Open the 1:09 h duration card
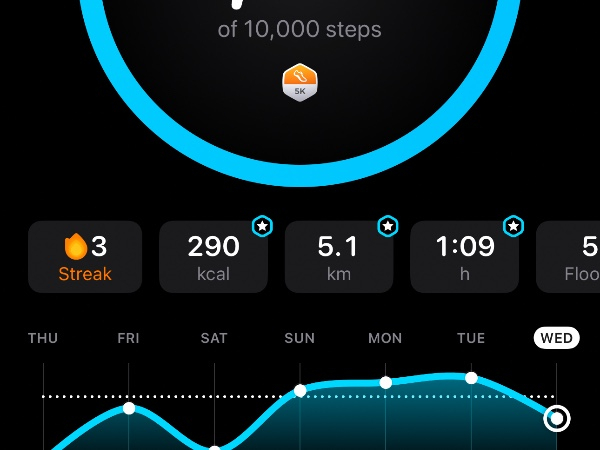The width and height of the screenshot is (600, 450). 465,257
